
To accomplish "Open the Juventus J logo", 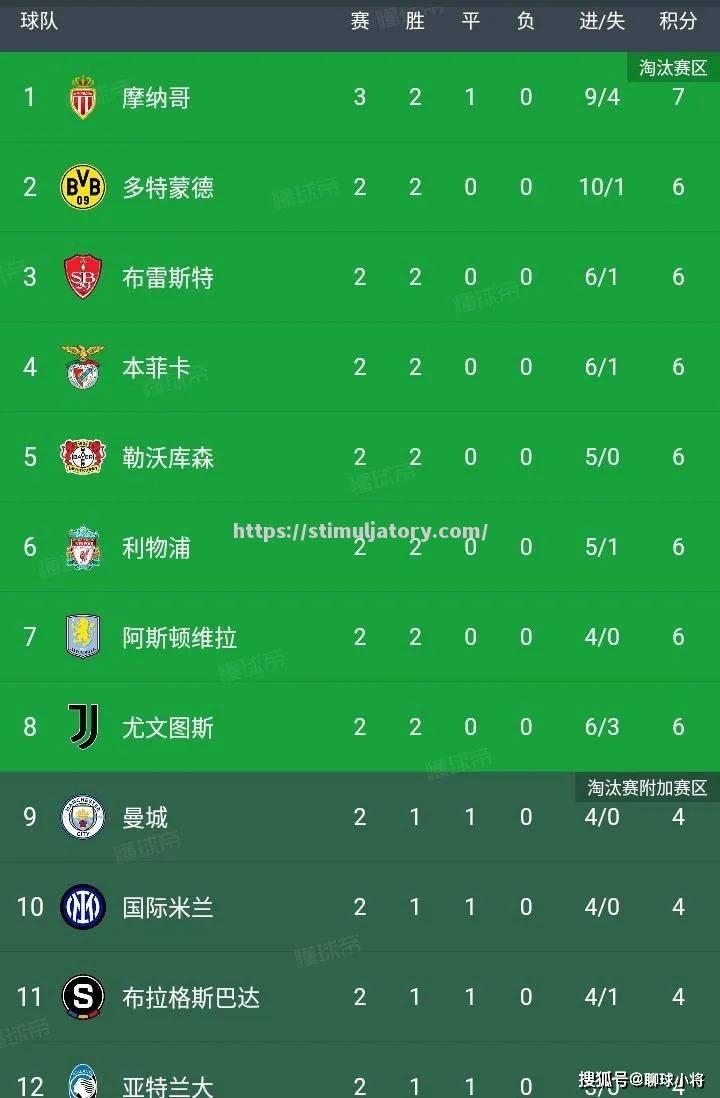I will point(83,727).
